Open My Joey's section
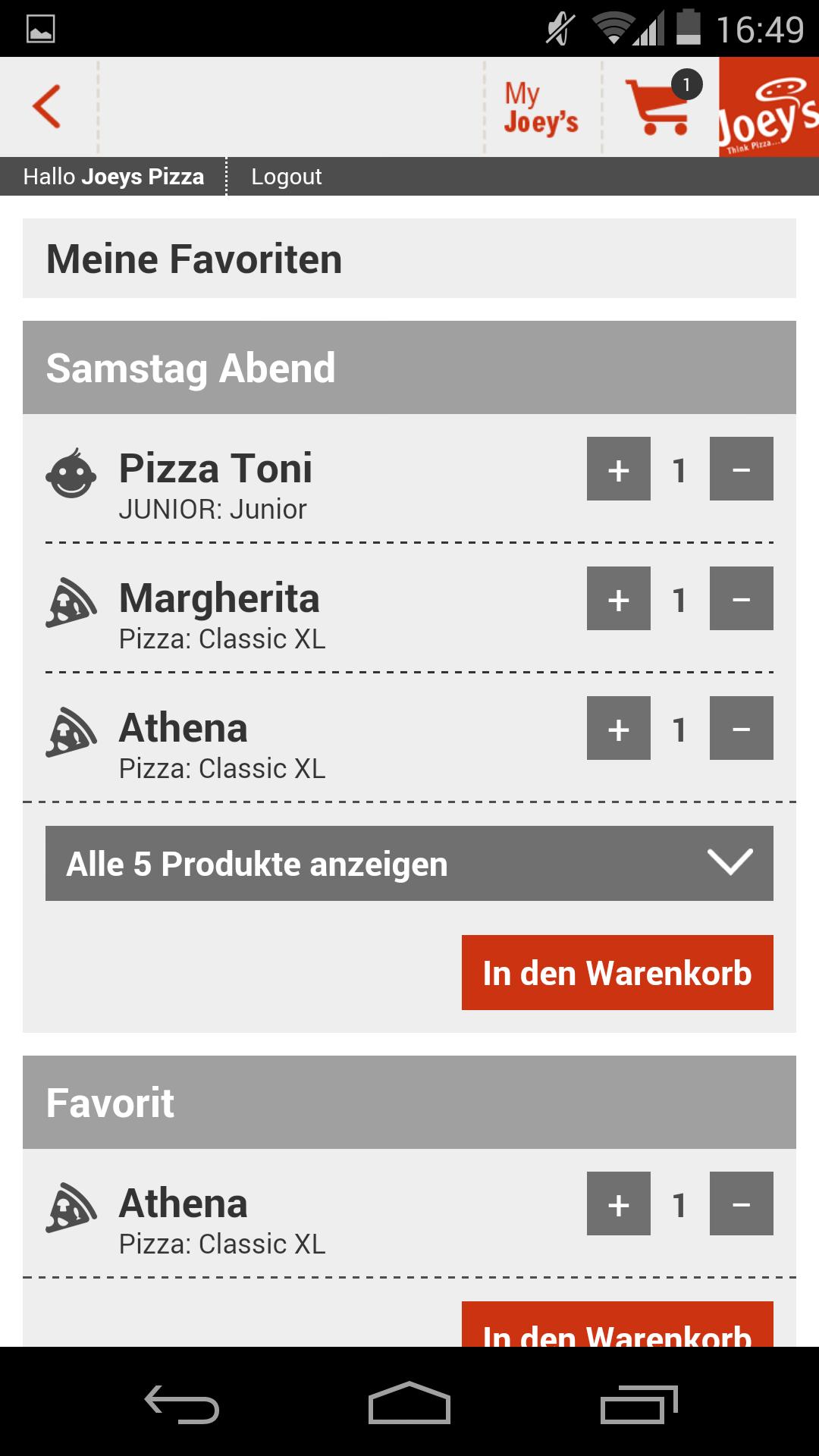The width and height of the screenshot is (819, 1456). point(540,106)
